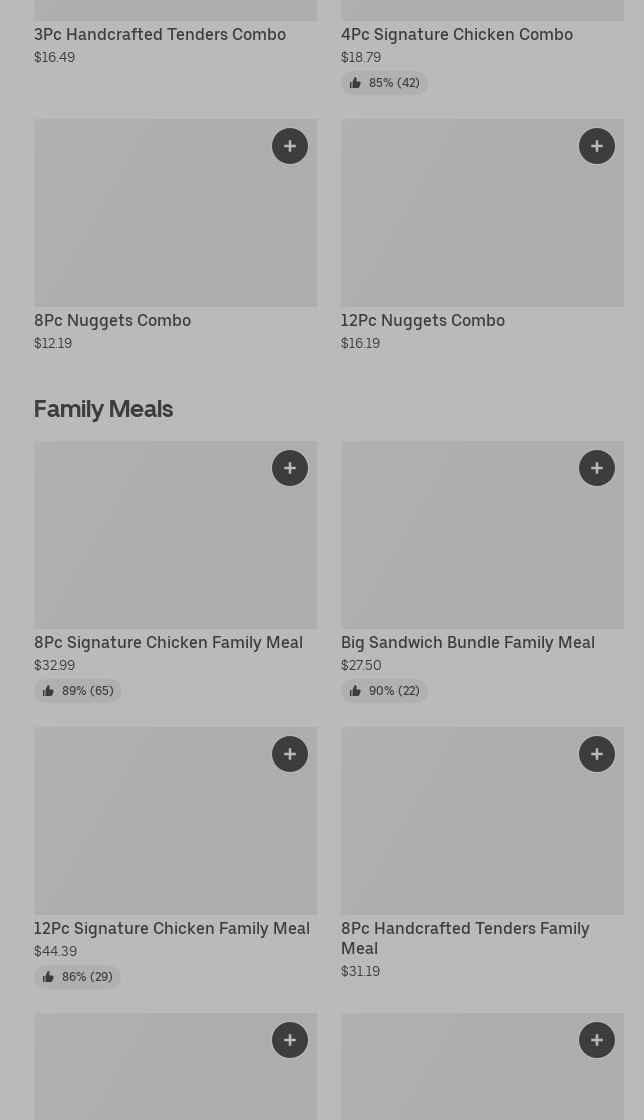This screenshot has height=1120, width=644.
Task: Add 8Pc Signature Chicken Family Meal
Action: click(x=290, y=468)
